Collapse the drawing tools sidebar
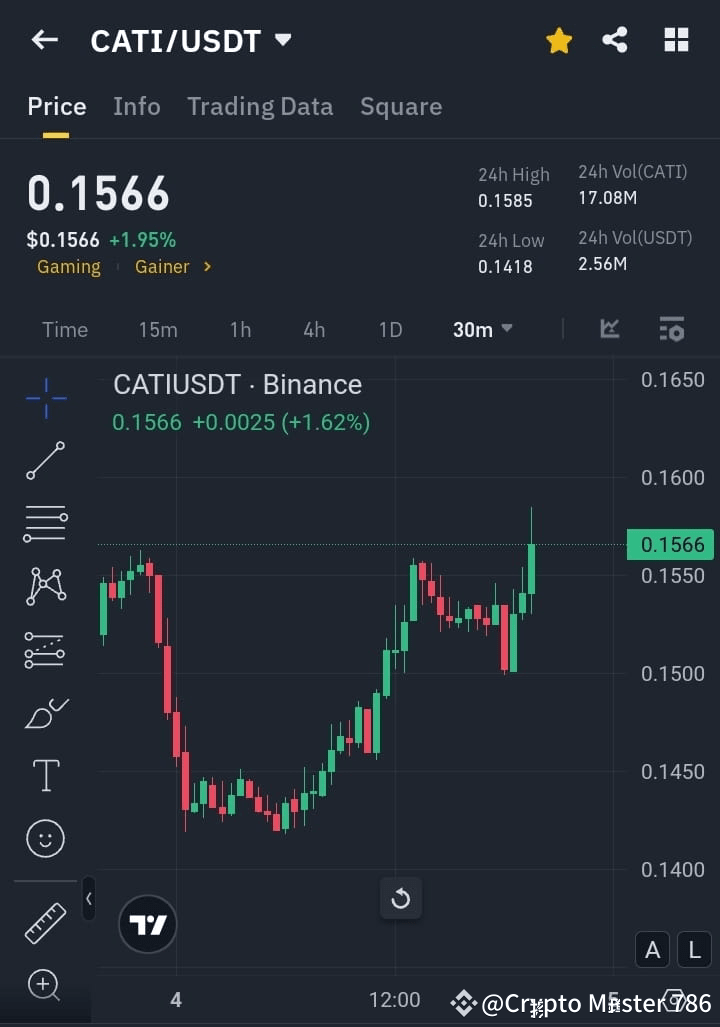 [x=88, y=898]
